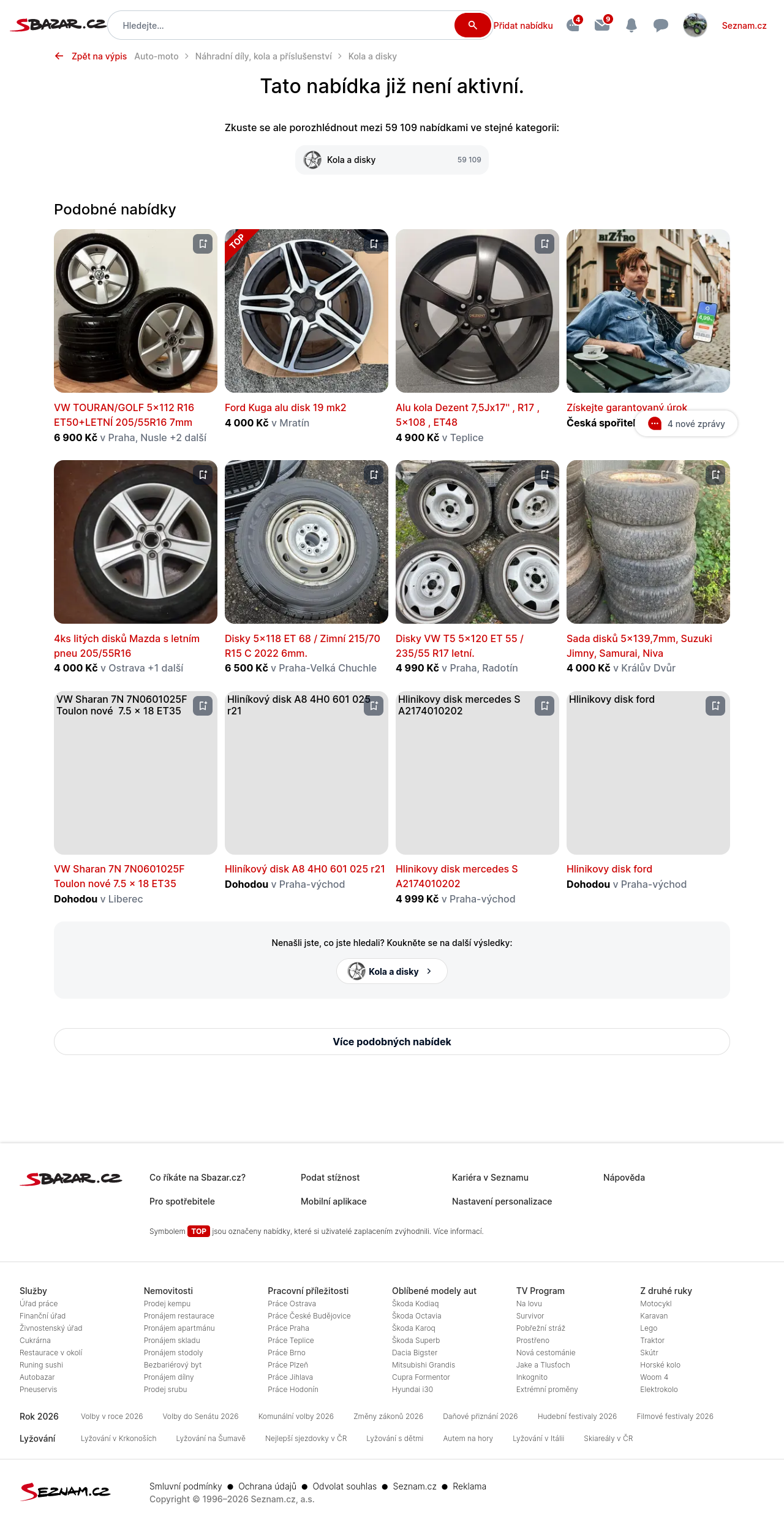Open the user profile avatar

695,25
